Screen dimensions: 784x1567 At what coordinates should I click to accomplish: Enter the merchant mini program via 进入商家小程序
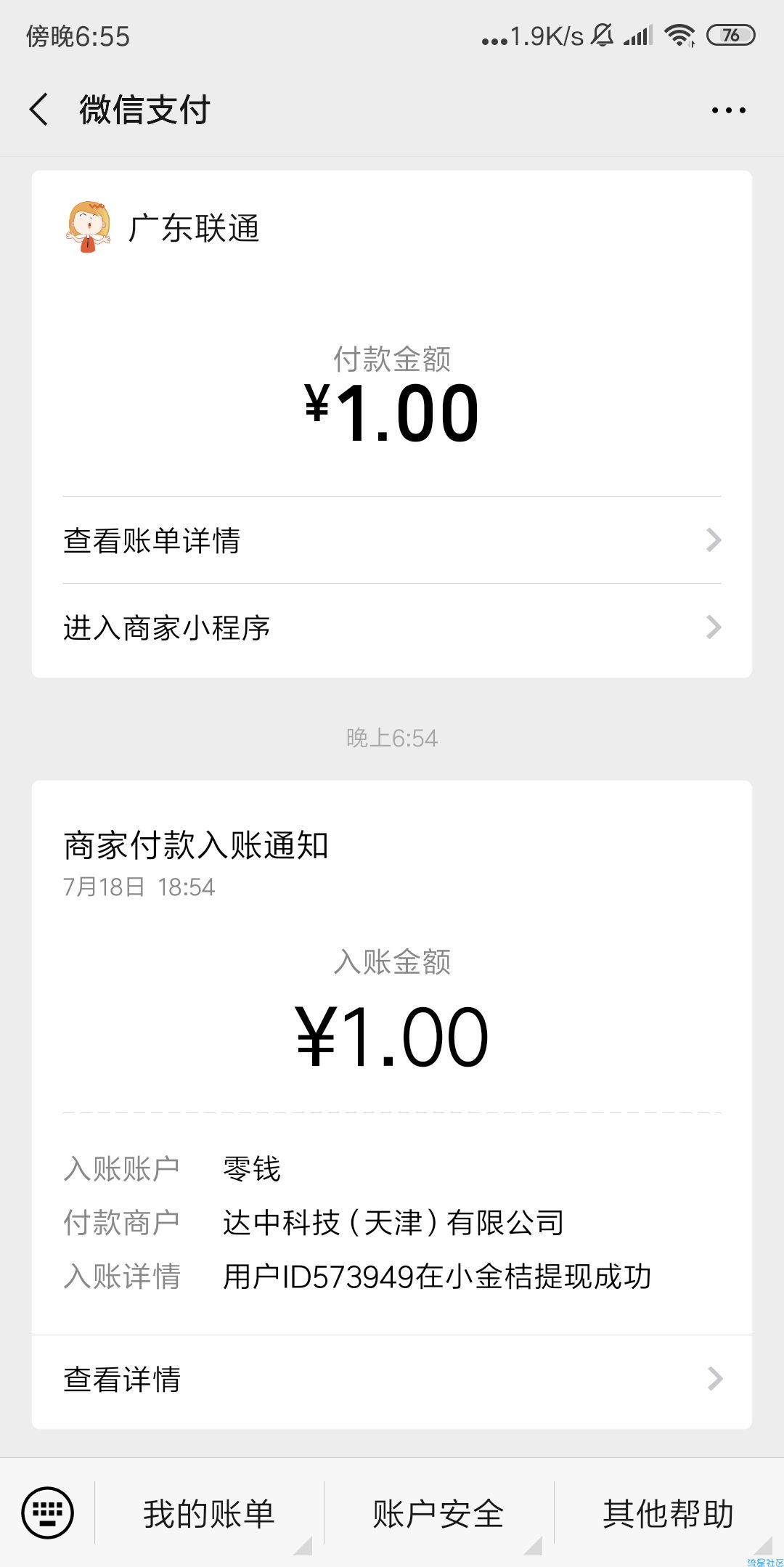click(392, 627)
